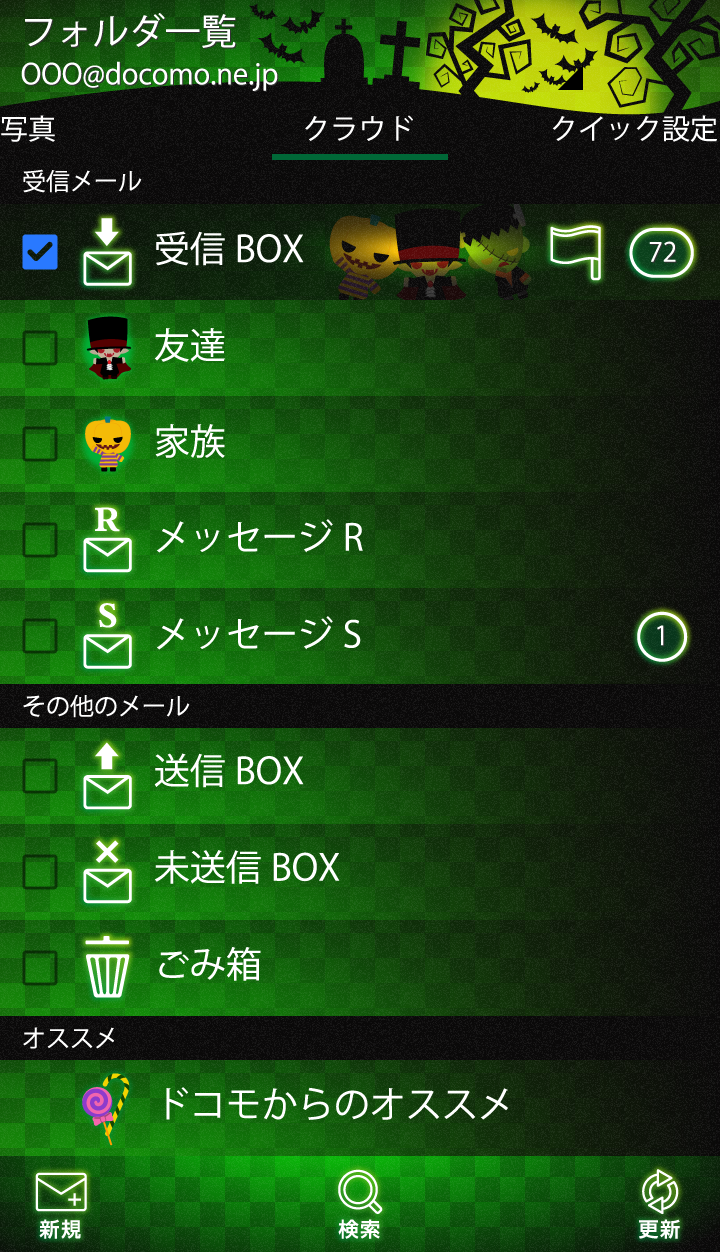The width and height of the screenshot is (720, 1252).
Task: Open ドコモからのオススメ
Action: pyautogui.click(x=334, y=1105)
